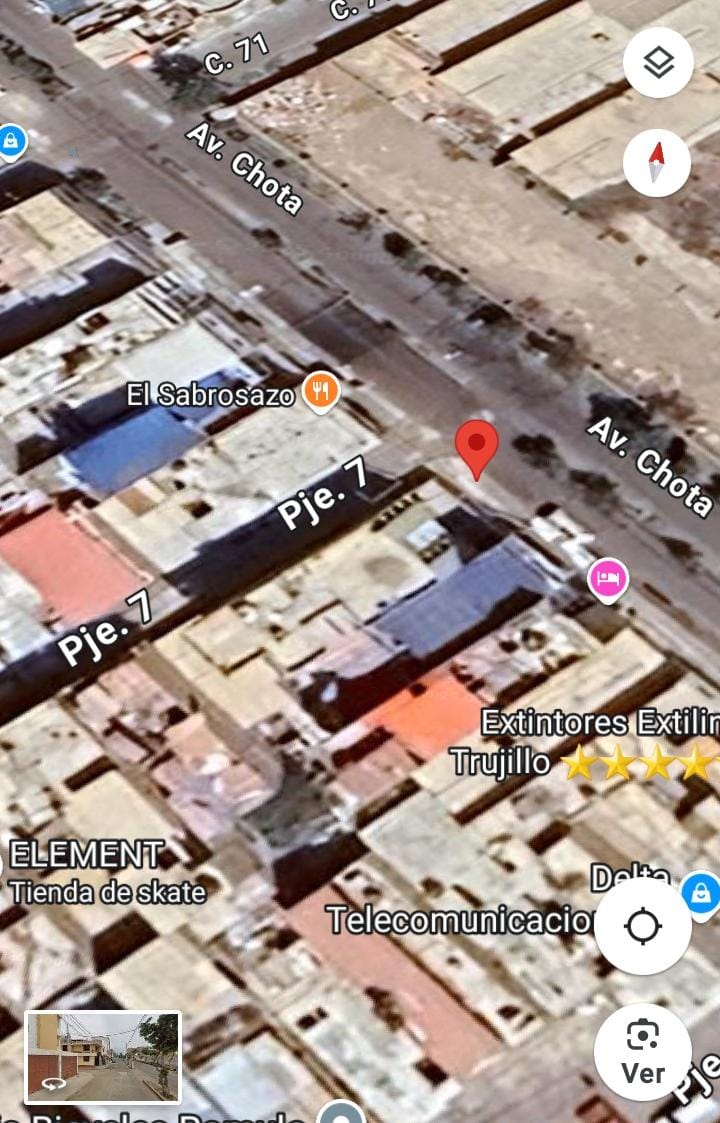This screenshot has width=720, height=1123.
Task: Tap the red dropped pin
Action: [477, 447]
